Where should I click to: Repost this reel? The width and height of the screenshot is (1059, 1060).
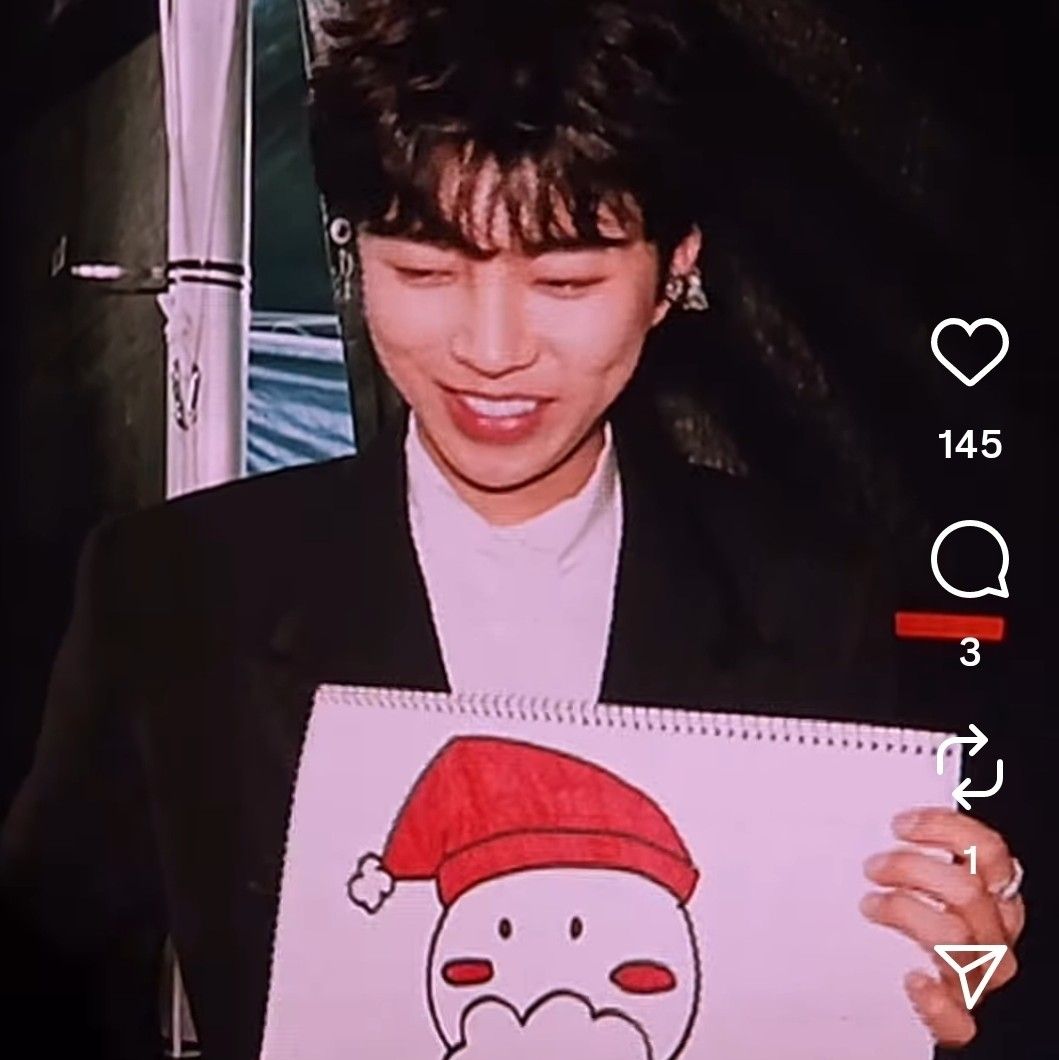(x=969, y=768)
